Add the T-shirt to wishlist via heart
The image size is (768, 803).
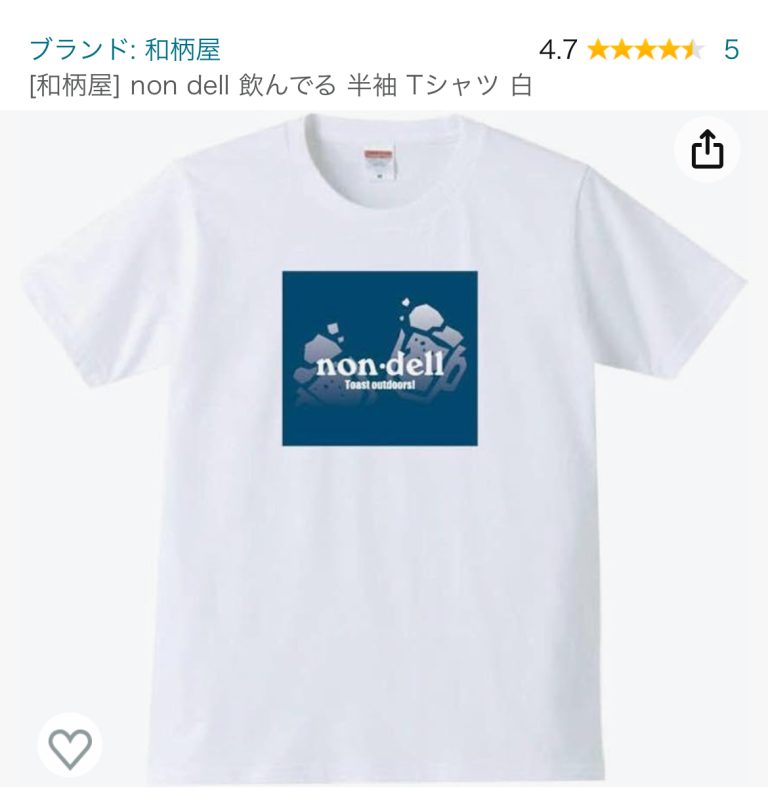click(70, 746)
